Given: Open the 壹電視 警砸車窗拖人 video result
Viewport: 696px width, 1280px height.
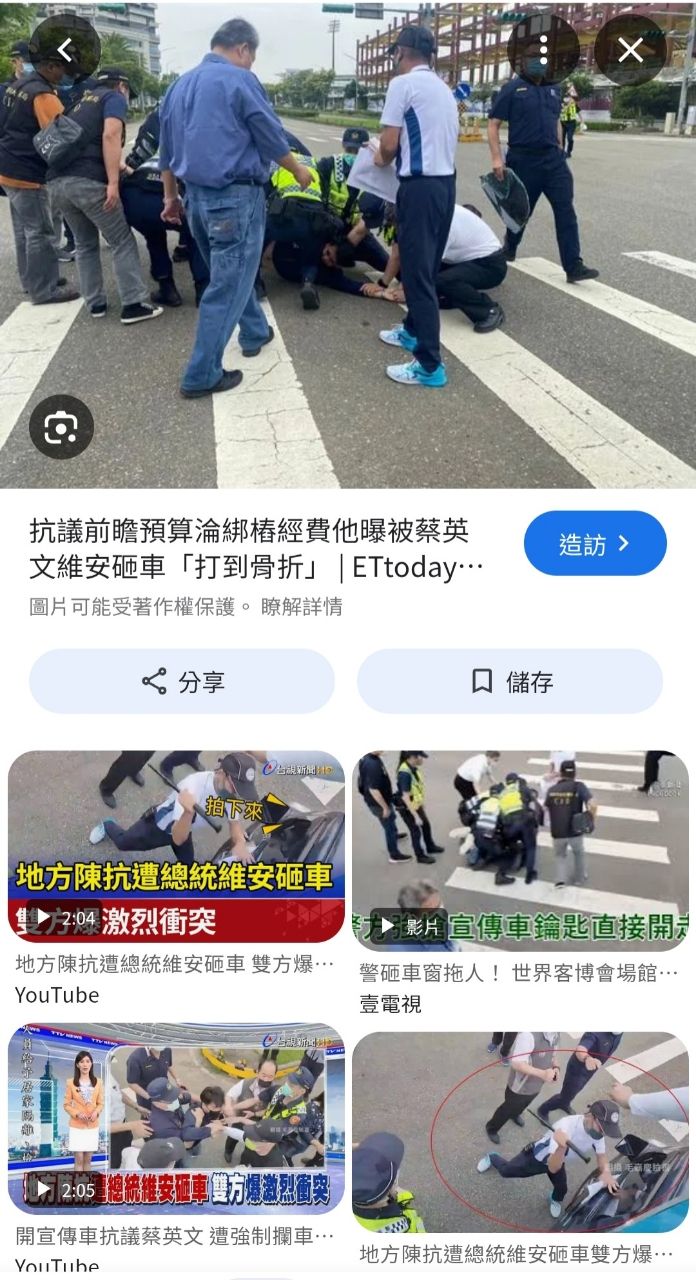Looking at the screenshot, I should (520, 850).
